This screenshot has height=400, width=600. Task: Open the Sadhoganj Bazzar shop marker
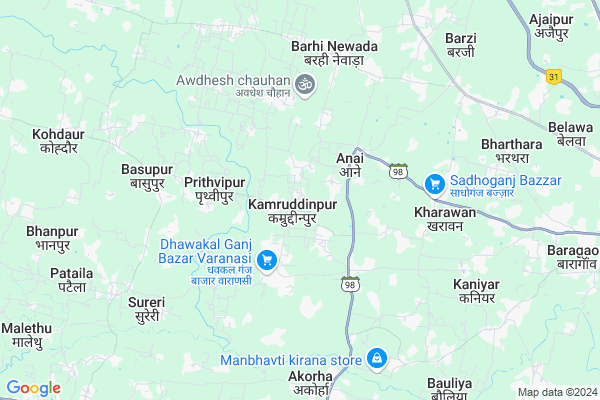(x=435, y=184)
